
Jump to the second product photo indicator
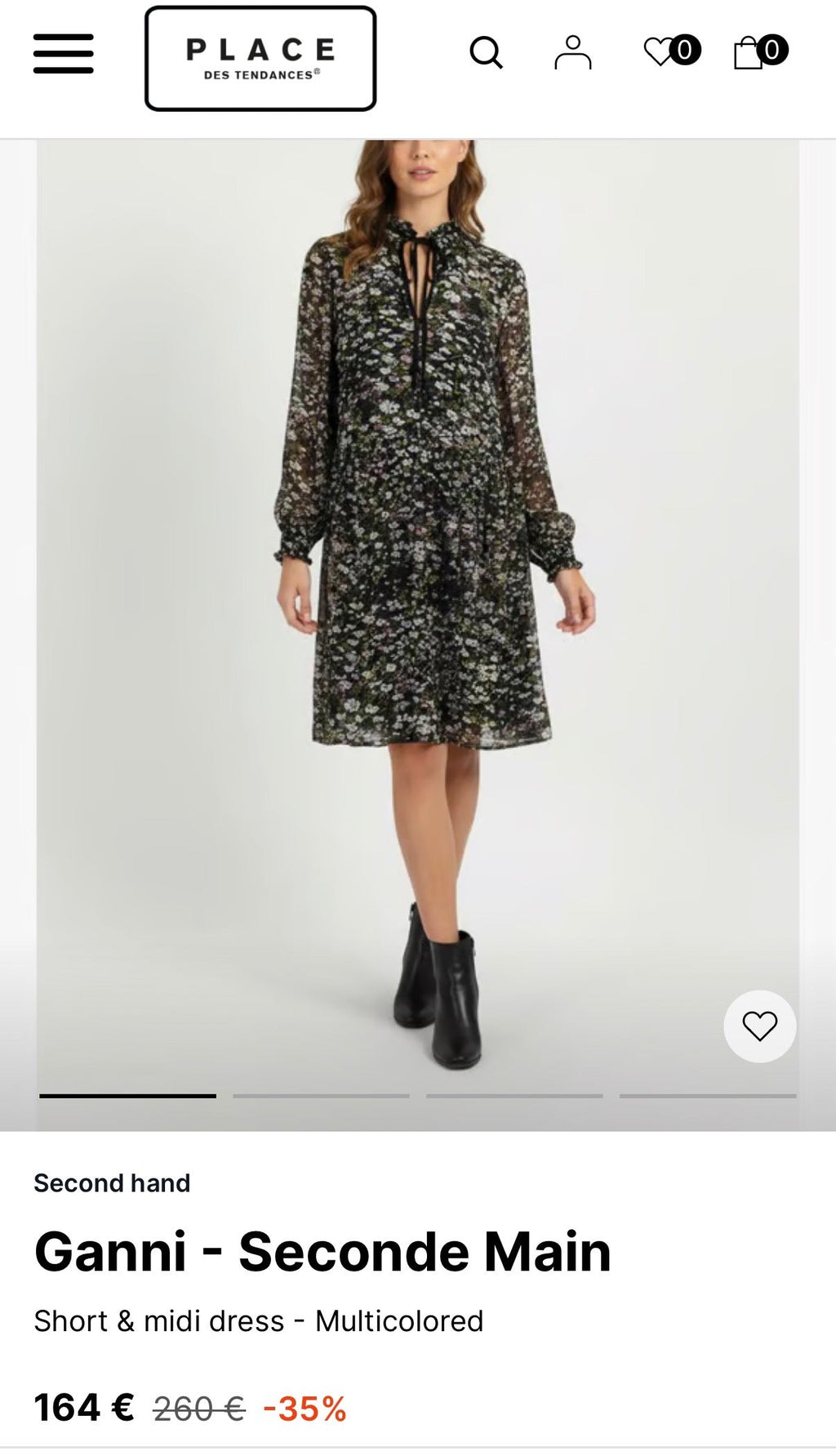(x=321, y=1096)
